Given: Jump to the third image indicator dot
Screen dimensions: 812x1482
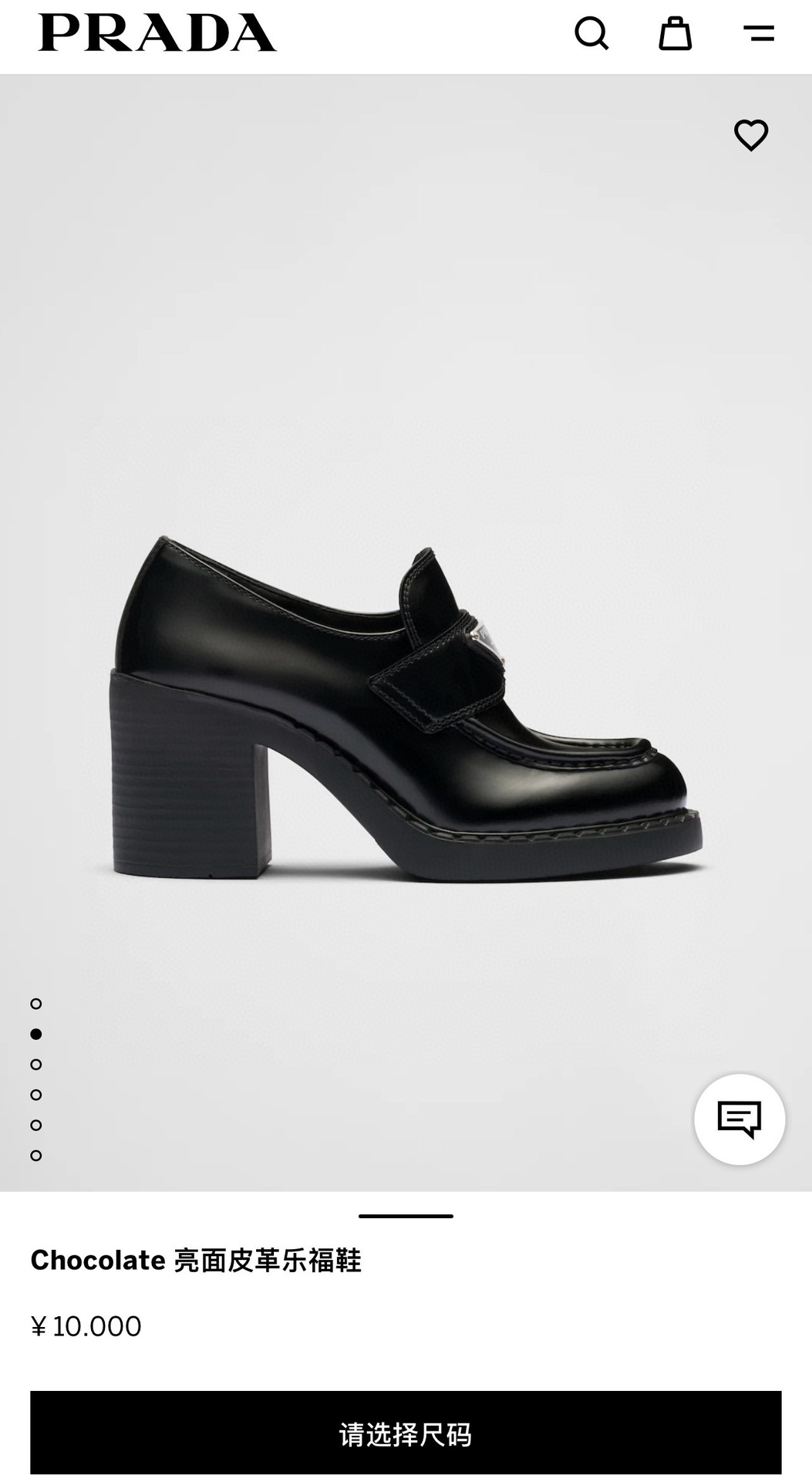Looking at the screenshot, I should pos(36,1064).
